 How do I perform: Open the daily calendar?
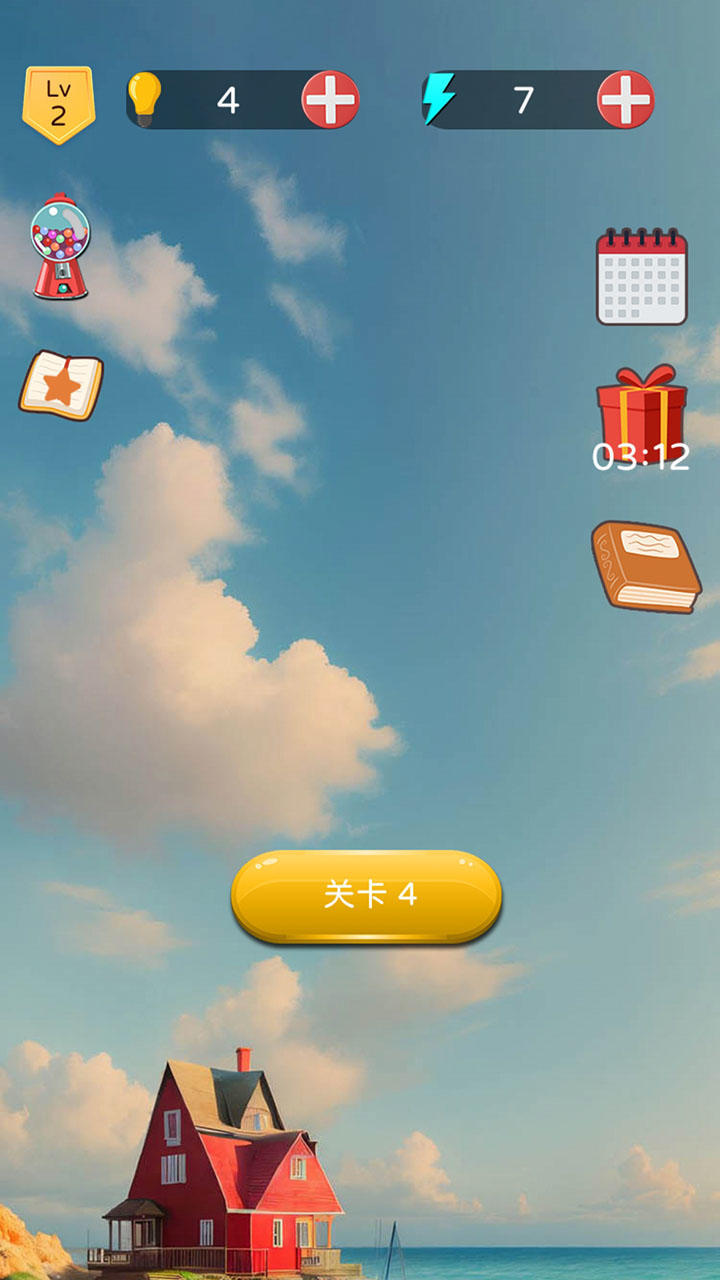[x=641, y=277]
